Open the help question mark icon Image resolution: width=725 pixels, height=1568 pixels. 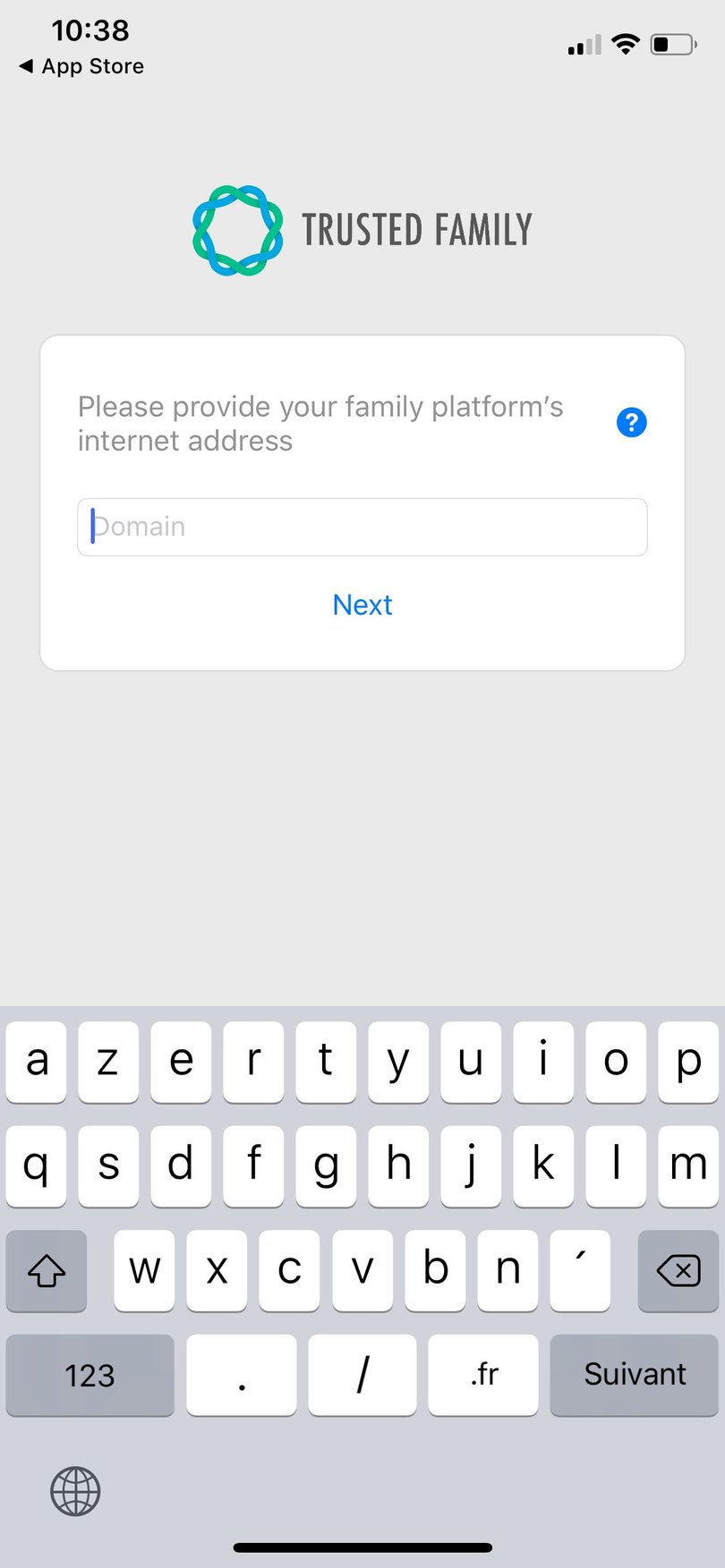click(632, 422)
